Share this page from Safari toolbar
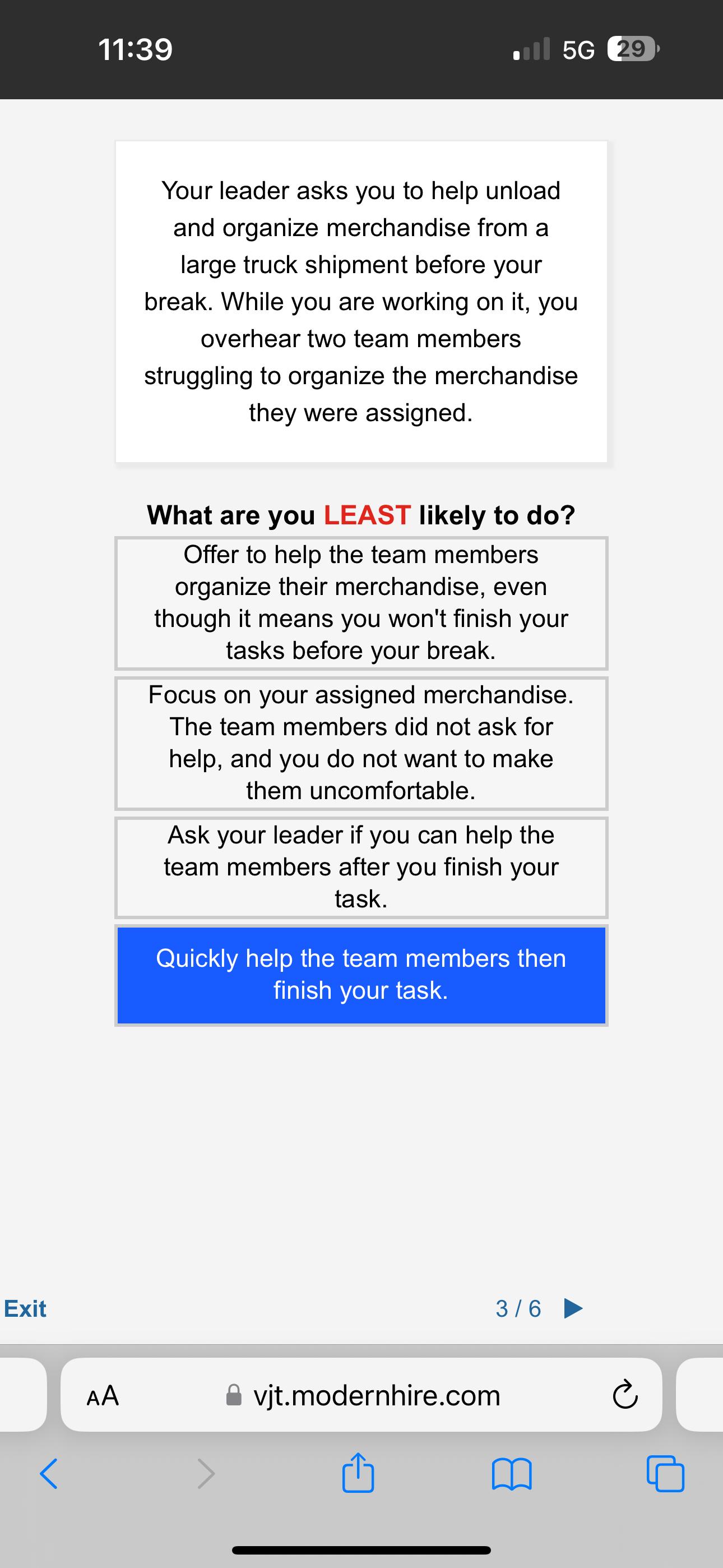 [x=358, y=1474]
